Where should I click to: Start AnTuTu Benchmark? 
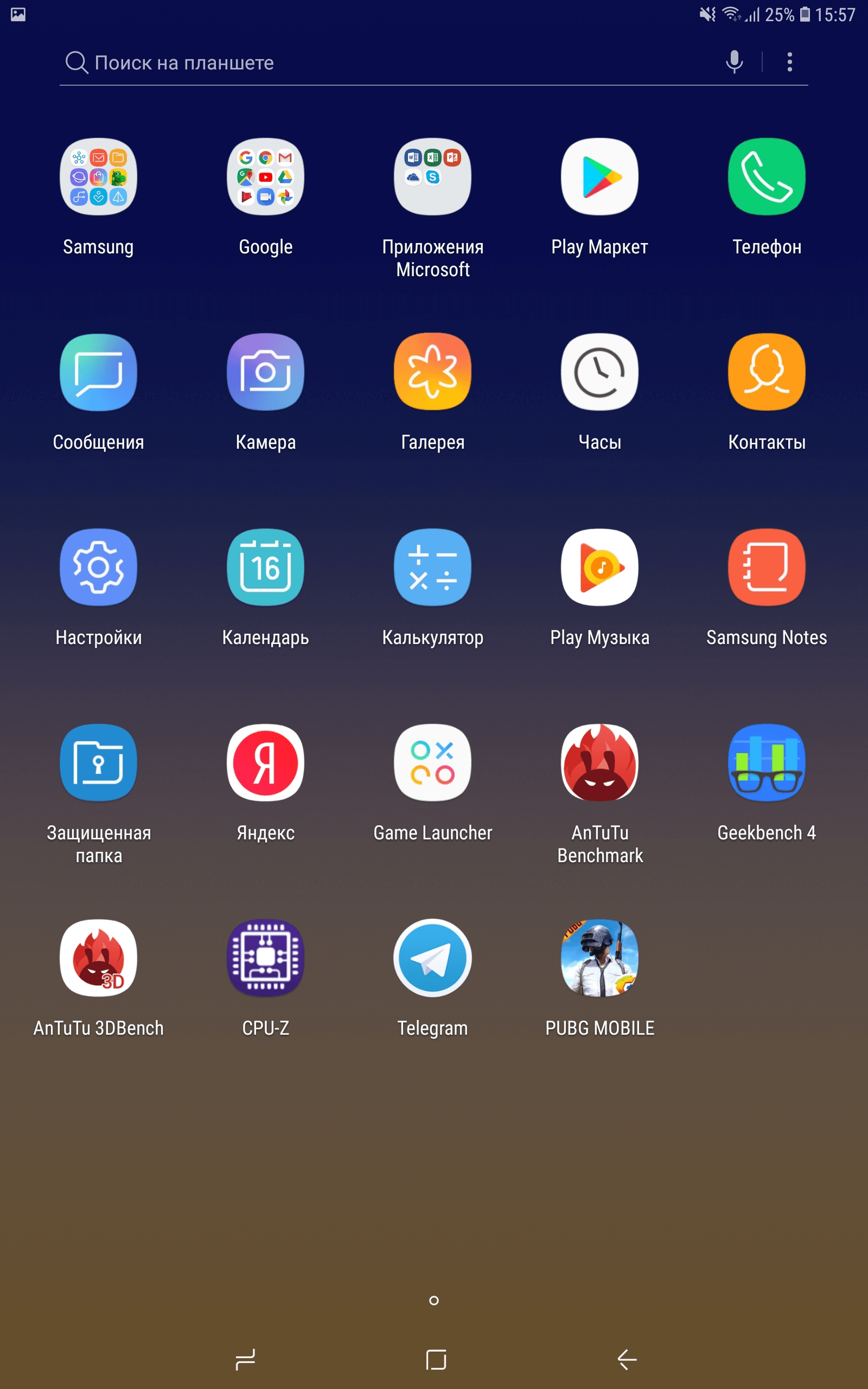599,762
